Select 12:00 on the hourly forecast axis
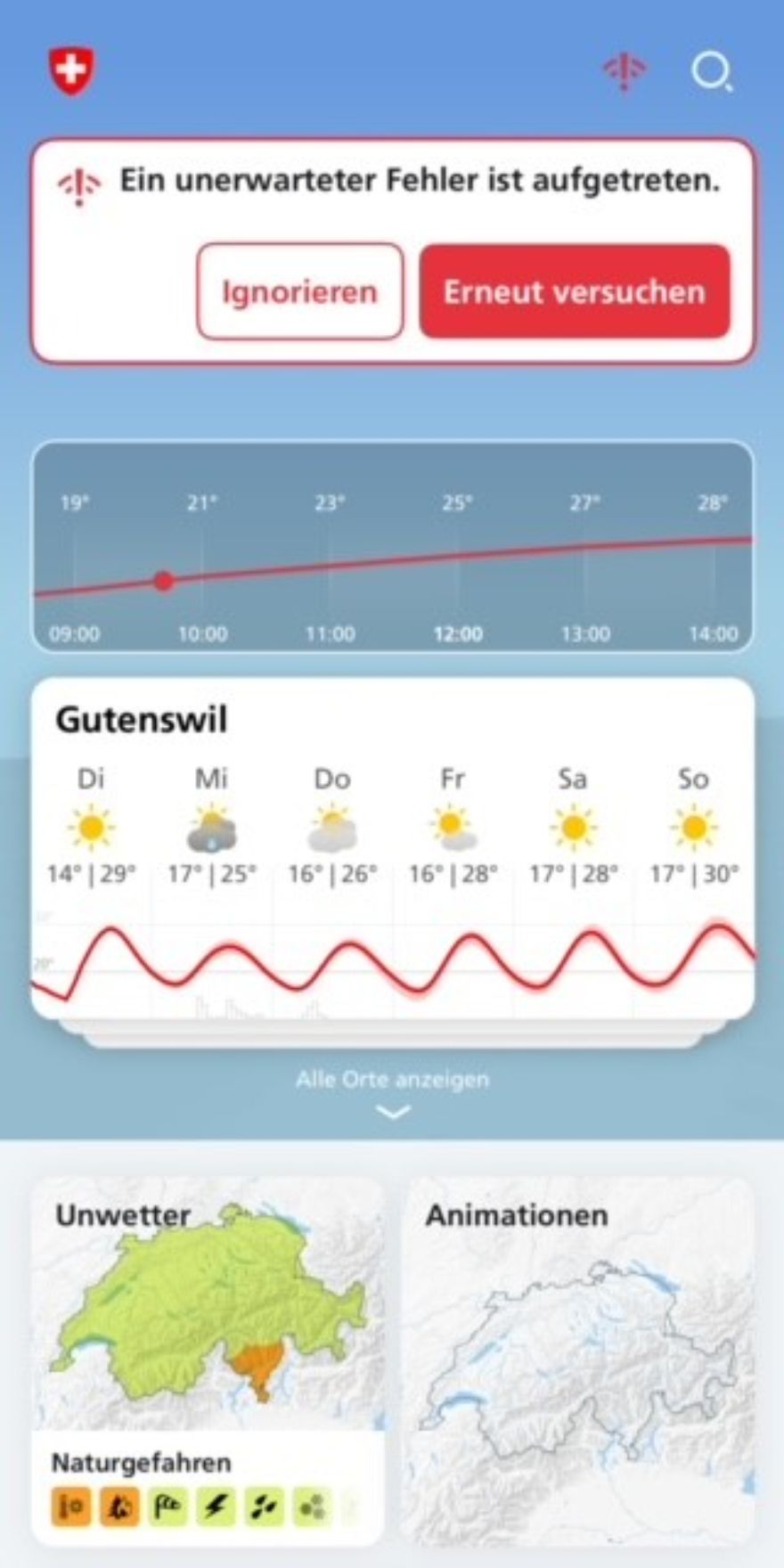This screenshot has width=784, height=1568. pos(460,634)
